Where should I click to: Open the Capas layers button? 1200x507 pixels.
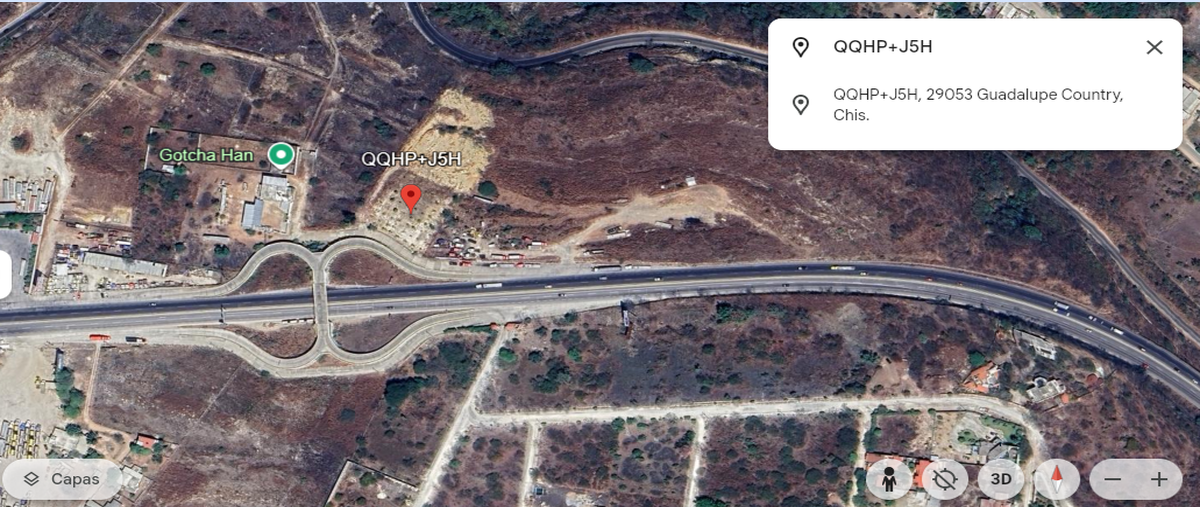[x=62, y=479]
